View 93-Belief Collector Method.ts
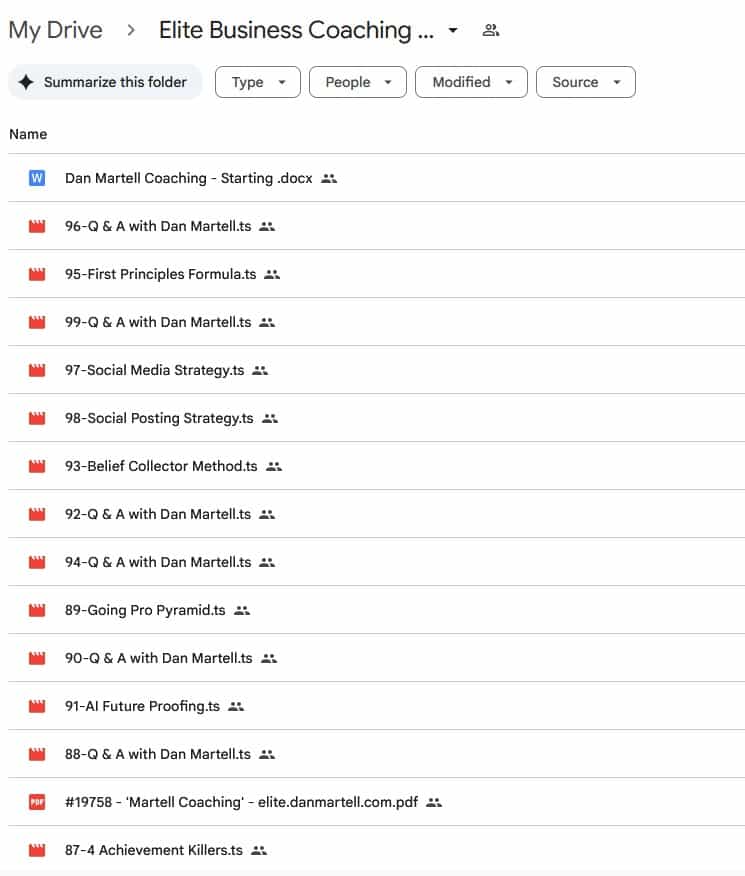Image resolution: width=745 pixels, height=876 pixels. 161,466
